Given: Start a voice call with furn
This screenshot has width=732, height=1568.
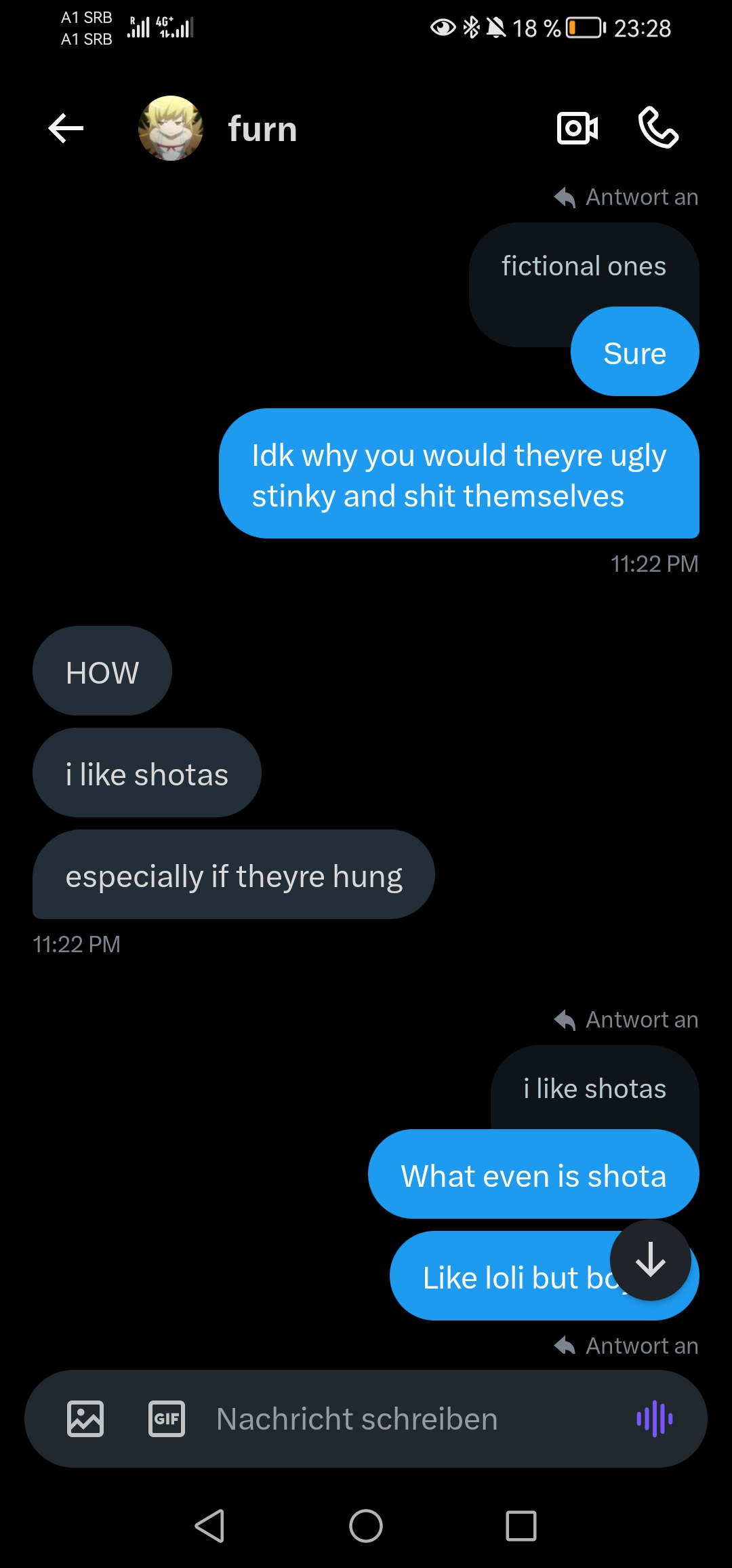Looking at the screenshot, I should click(658, 128).
